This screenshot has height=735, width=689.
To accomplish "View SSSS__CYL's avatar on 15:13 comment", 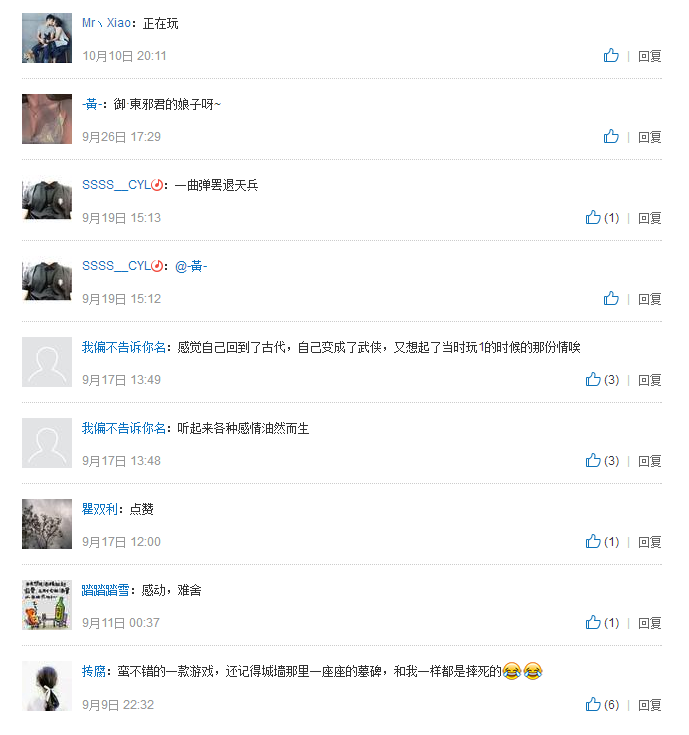I will (x=47, y=200).
